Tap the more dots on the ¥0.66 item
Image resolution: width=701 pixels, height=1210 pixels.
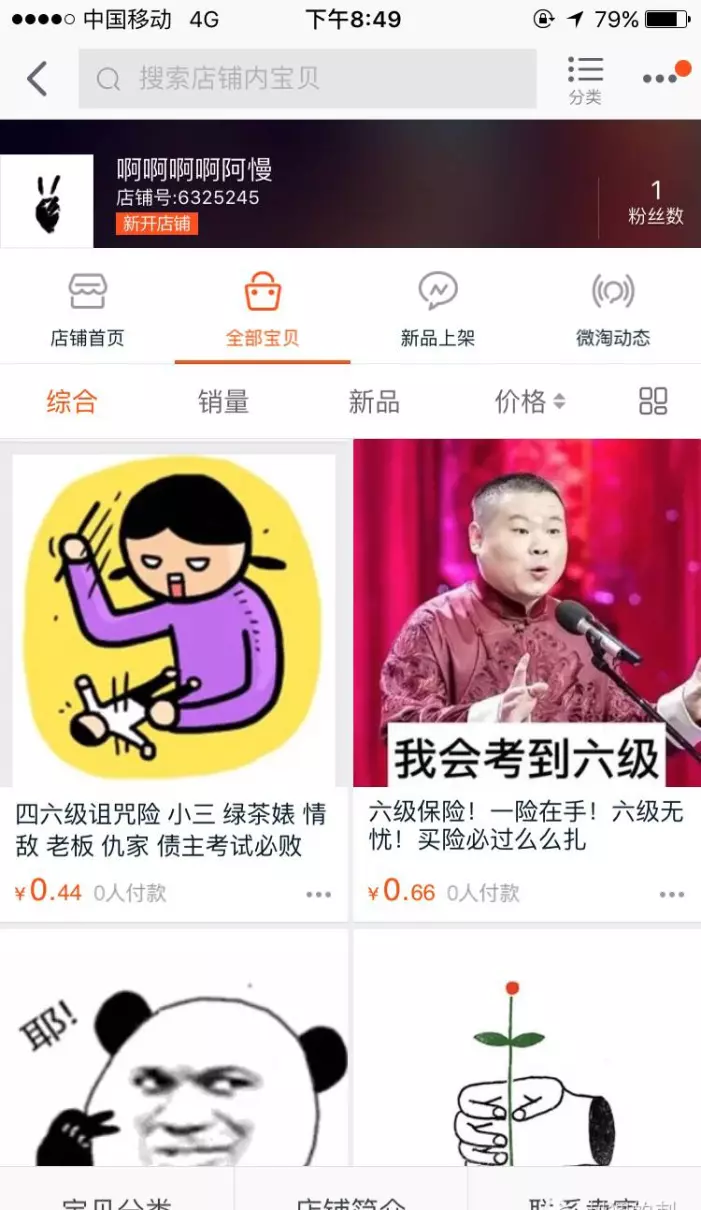pyautogui.click(x=671, y=894)
